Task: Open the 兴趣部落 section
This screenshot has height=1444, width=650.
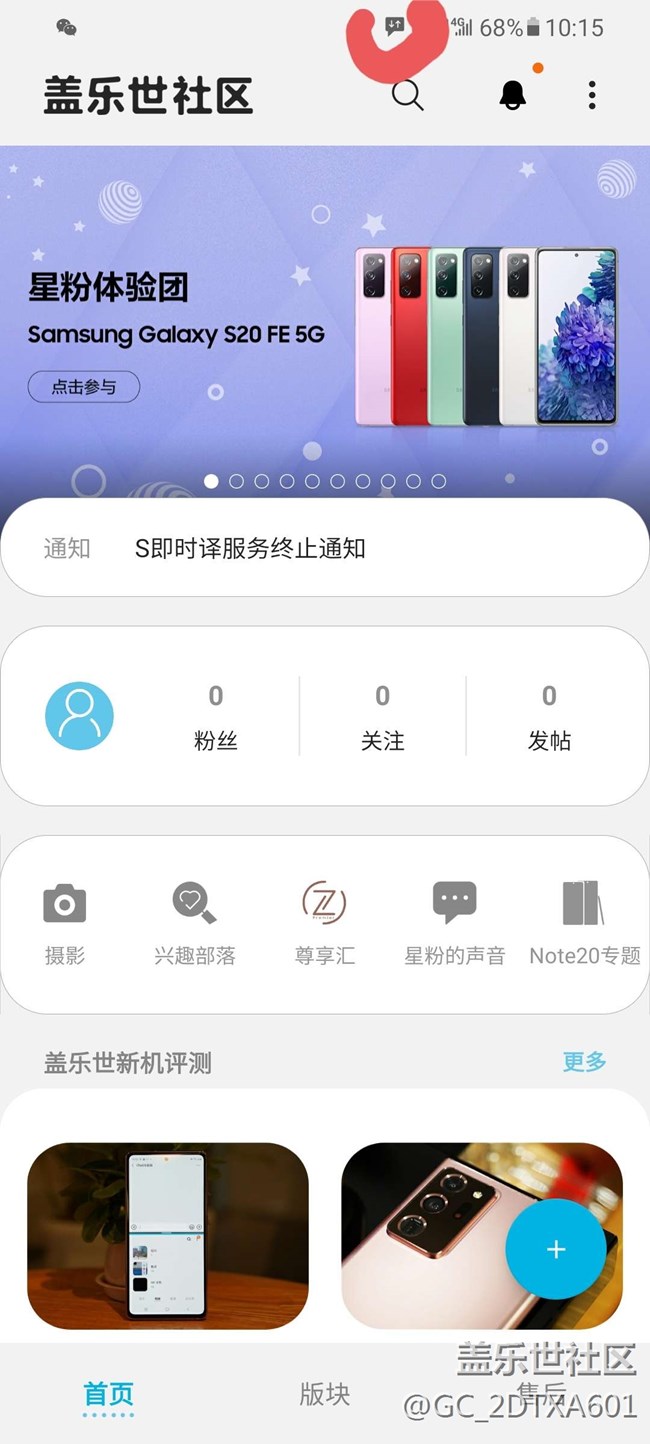Action: [195, 924]
